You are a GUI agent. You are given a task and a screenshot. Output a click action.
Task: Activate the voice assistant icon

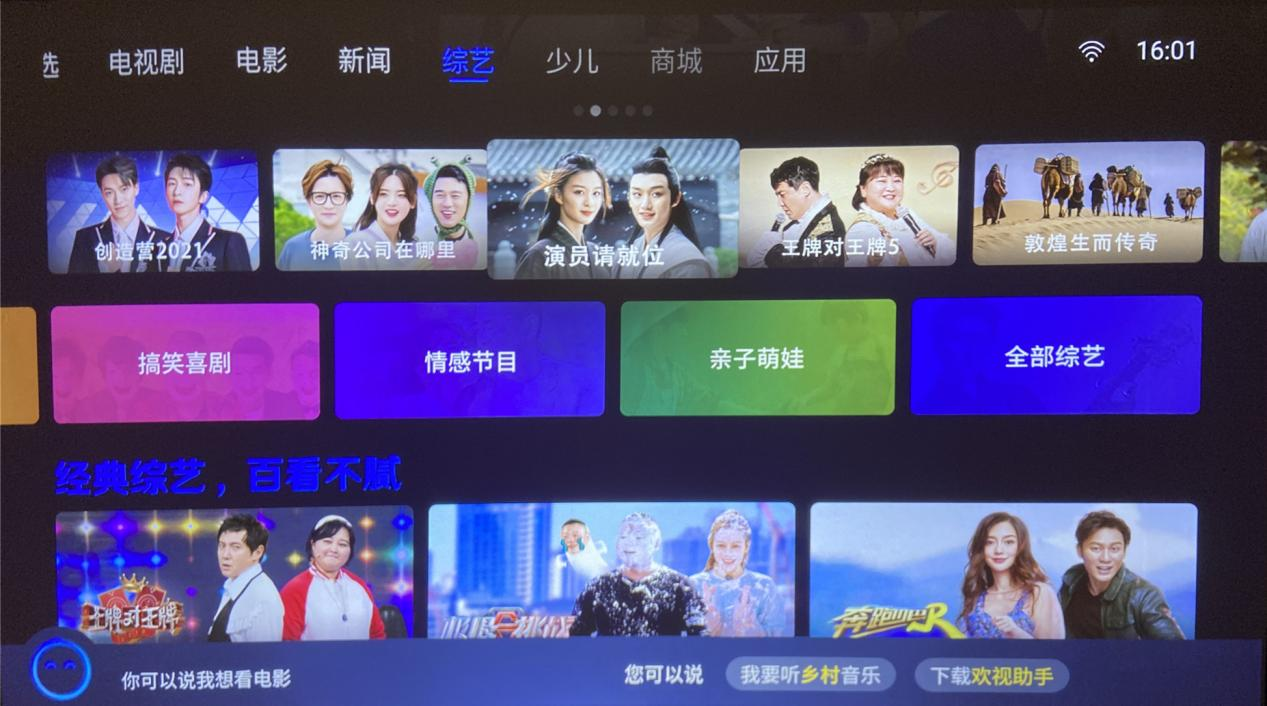[61, 670]
